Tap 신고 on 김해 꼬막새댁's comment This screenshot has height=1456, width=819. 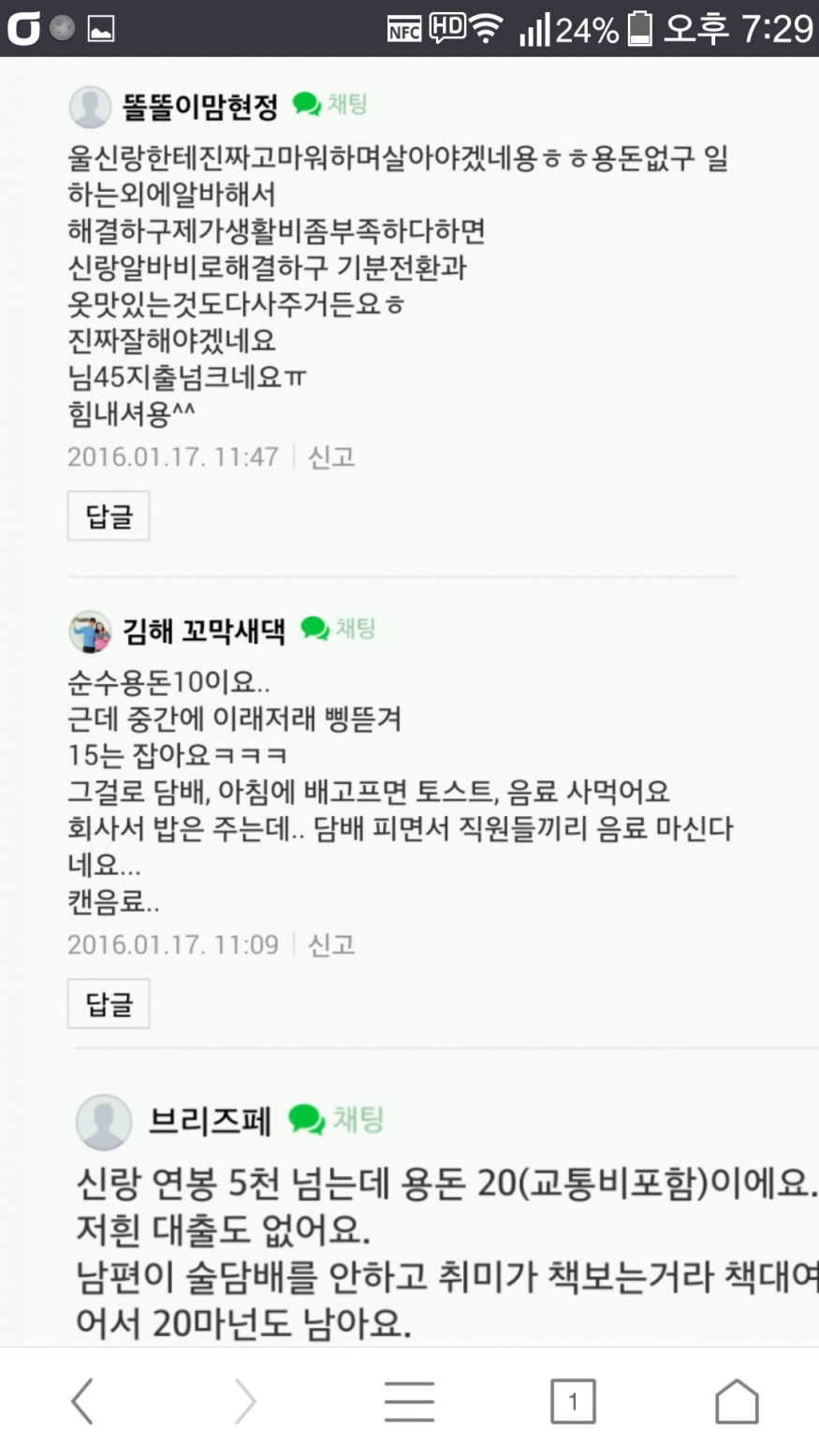[331, 944]
